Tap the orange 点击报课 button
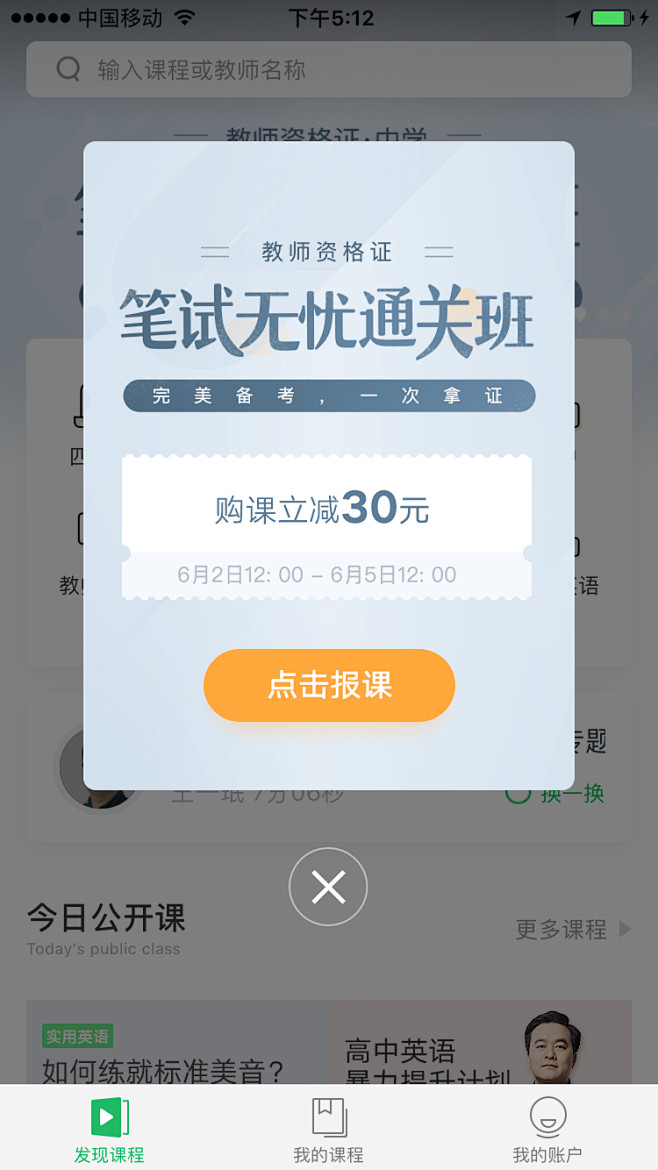This screenshot has height=1170, width=658. [329, 685]
